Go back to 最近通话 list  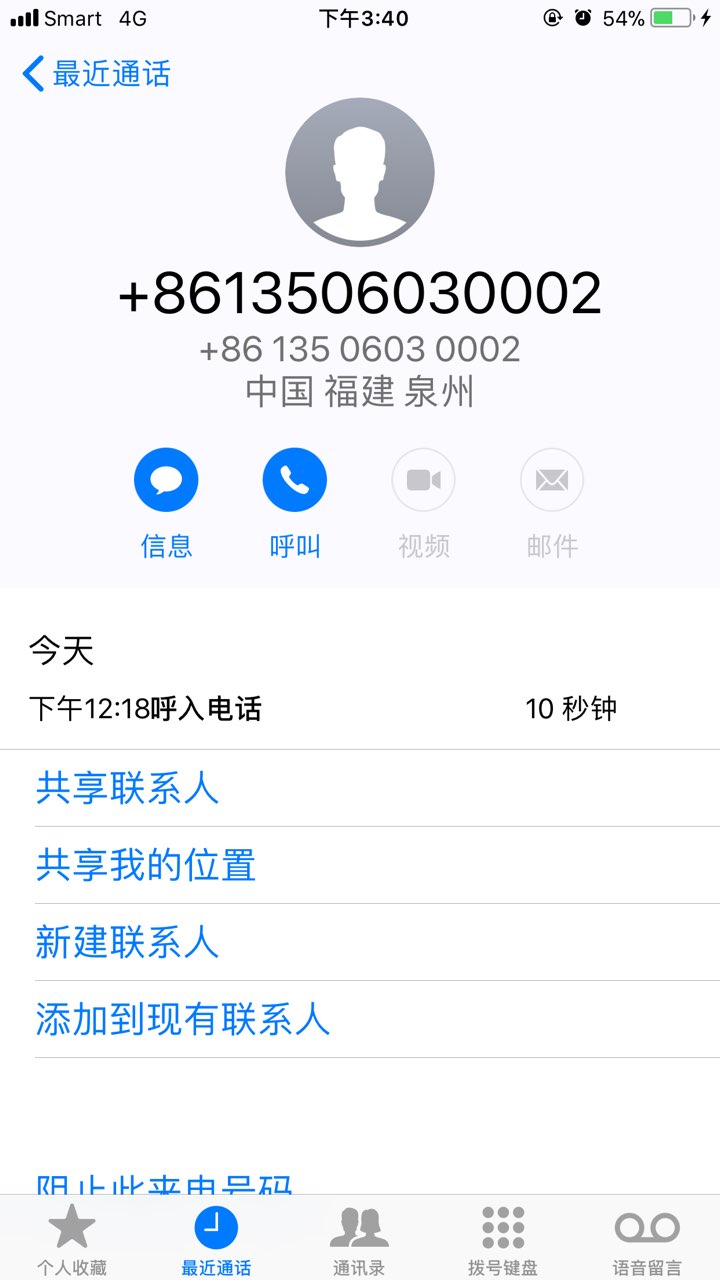click(97, 74)
